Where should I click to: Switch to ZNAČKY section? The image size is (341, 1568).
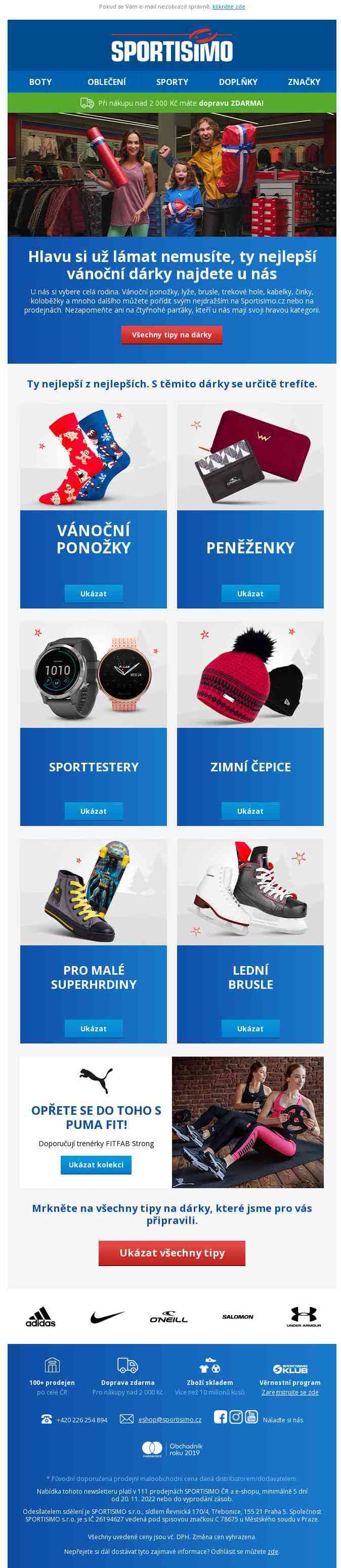(304, 81)
